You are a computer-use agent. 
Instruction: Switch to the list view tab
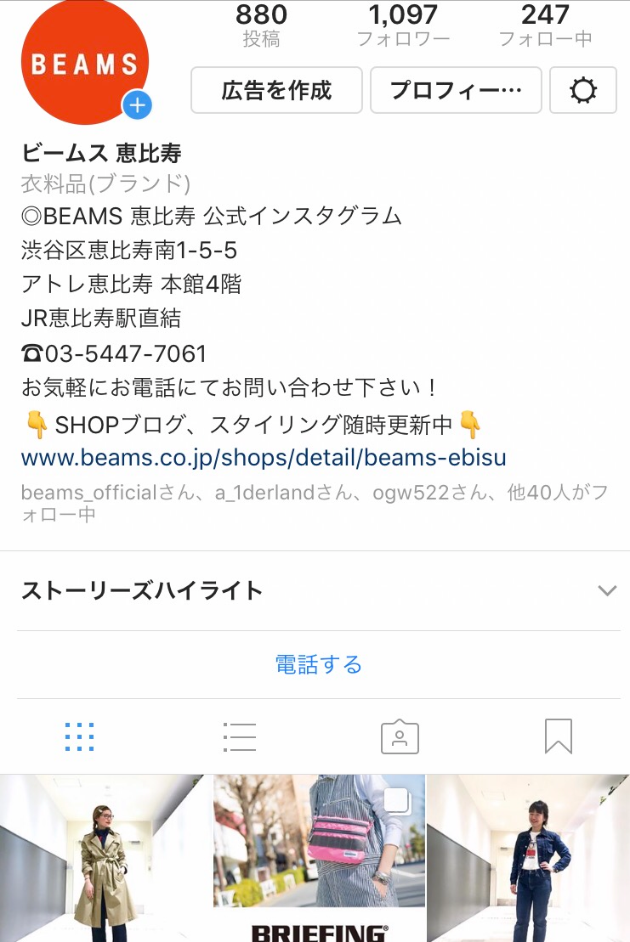[x=240, y=737]
